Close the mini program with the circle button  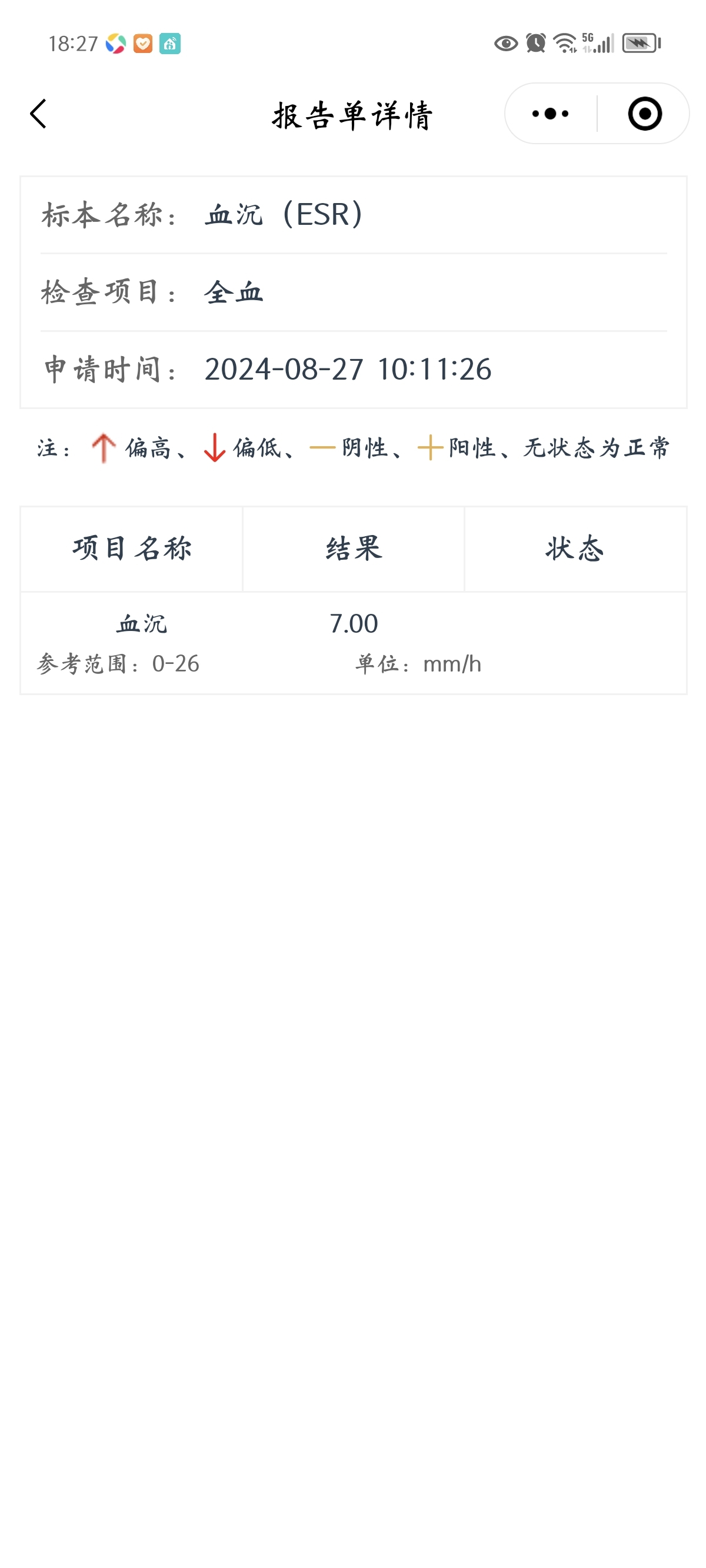(x=645, y=114)
